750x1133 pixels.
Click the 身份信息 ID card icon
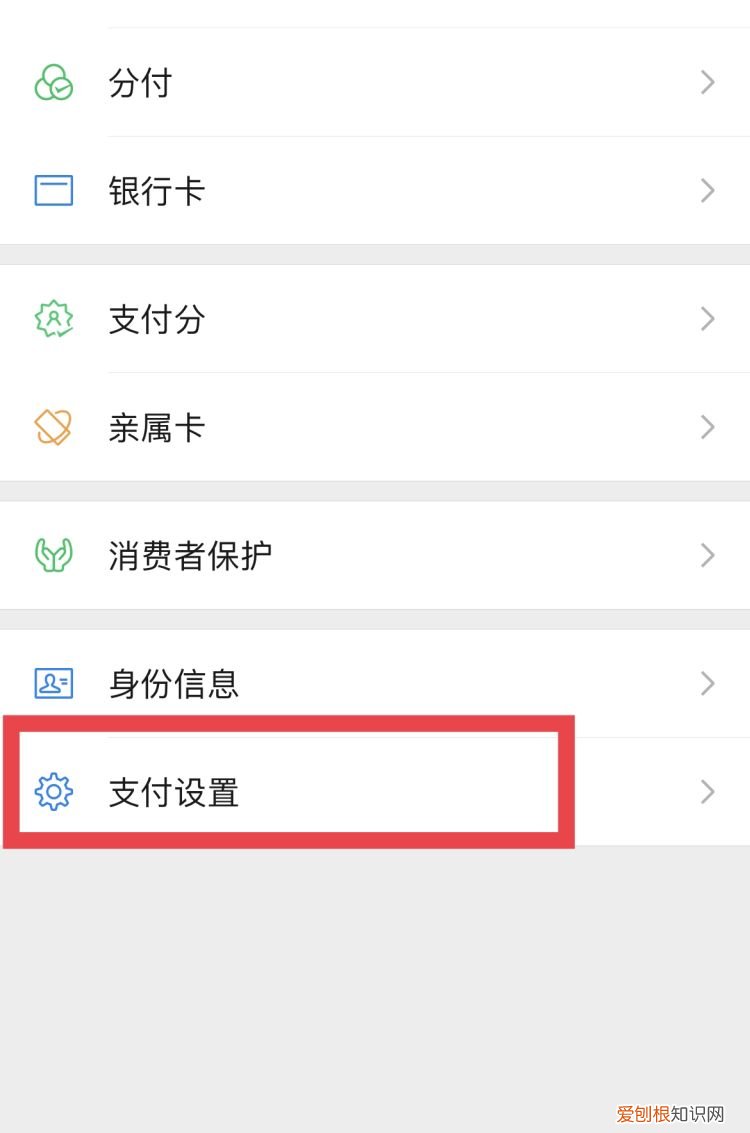click(x=55, y=683)
